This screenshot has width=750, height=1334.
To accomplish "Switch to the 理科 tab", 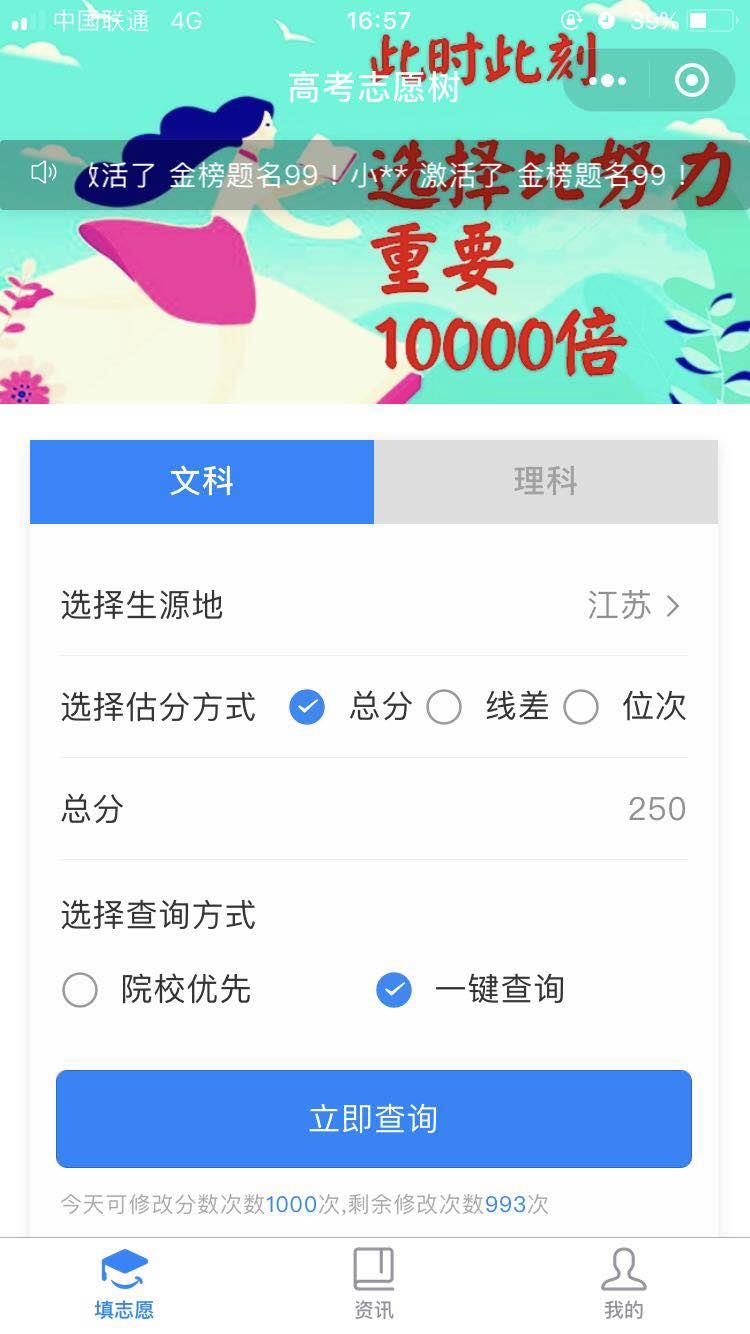I will coord(545,482).
